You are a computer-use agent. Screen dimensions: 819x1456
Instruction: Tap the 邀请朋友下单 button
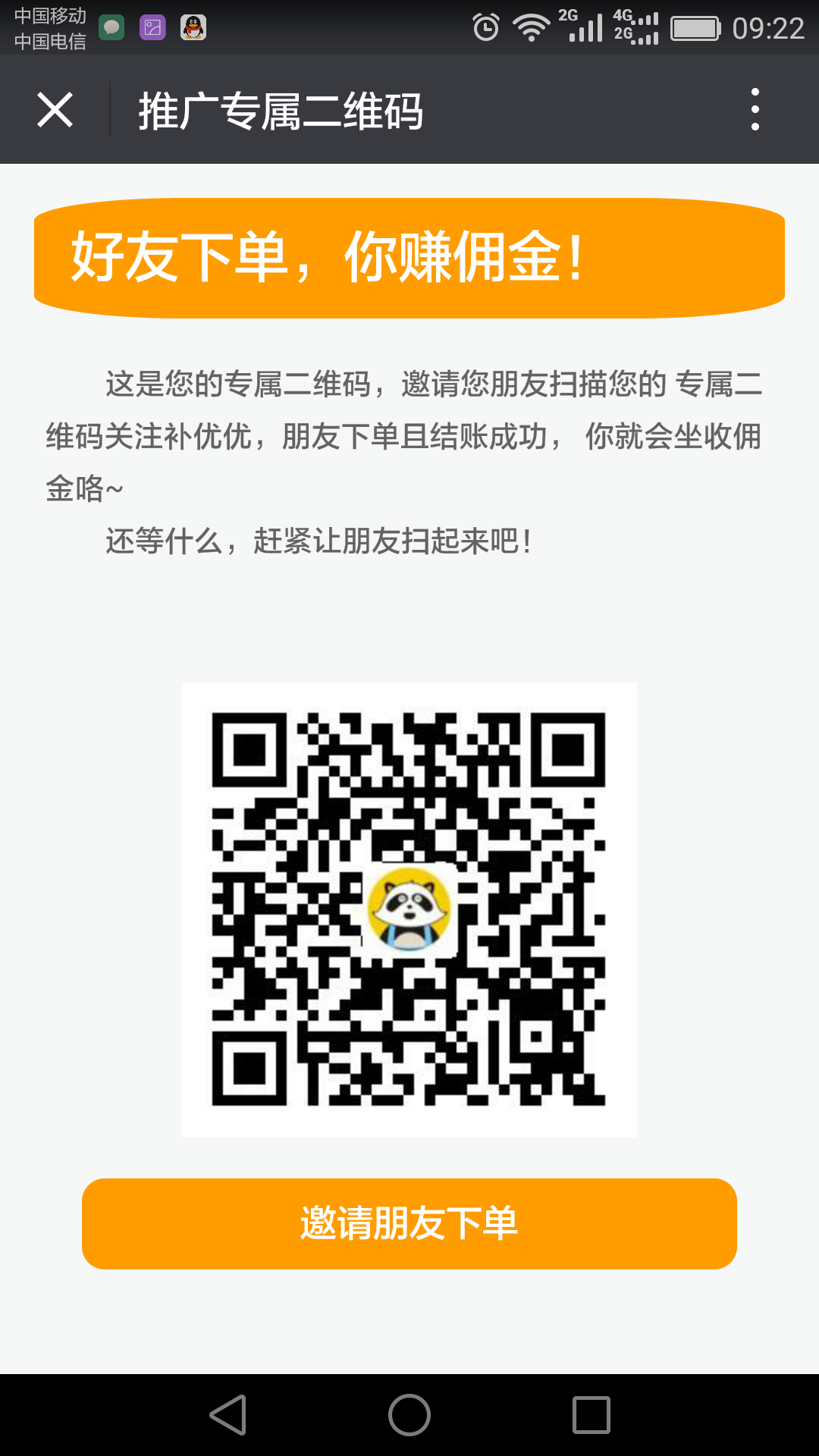409,1223
